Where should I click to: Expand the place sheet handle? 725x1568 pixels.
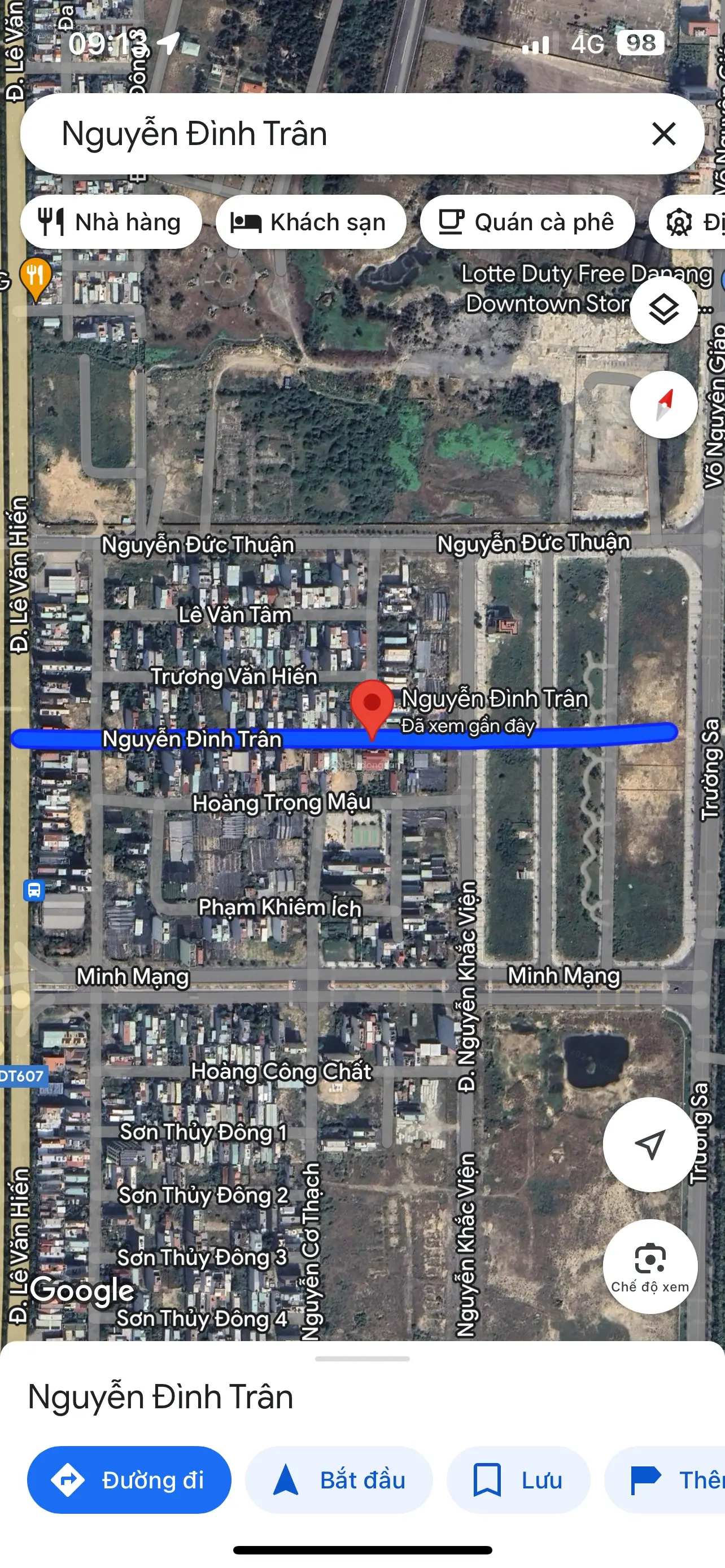coord(362,1359)
